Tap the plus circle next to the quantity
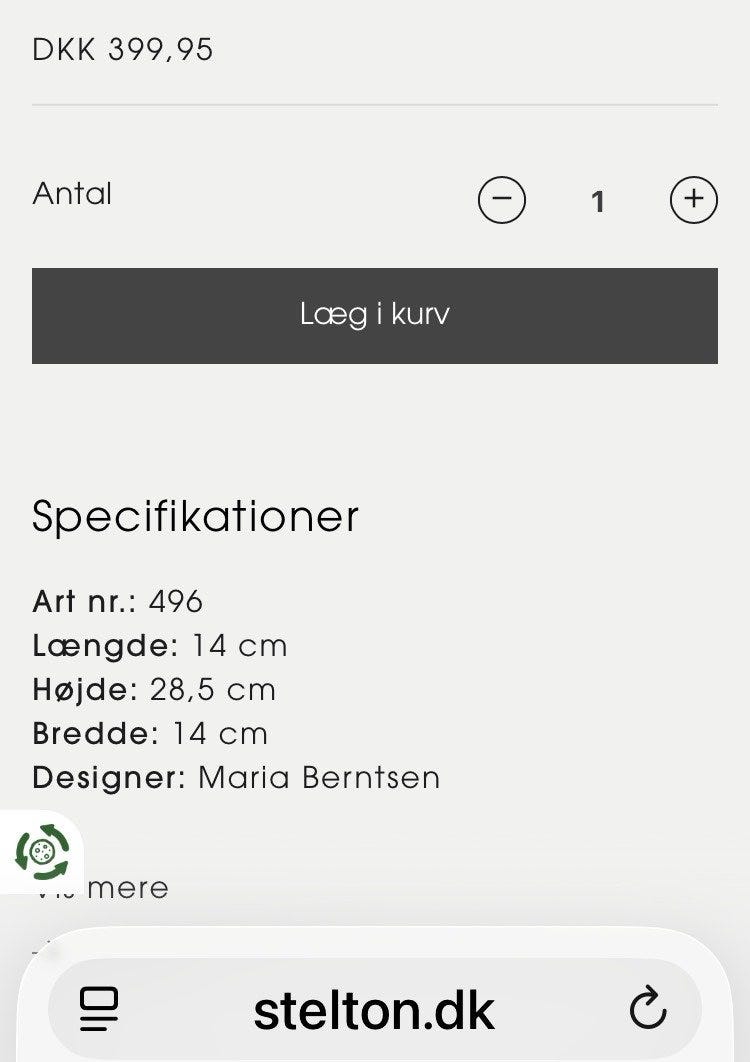 (694, 198)
